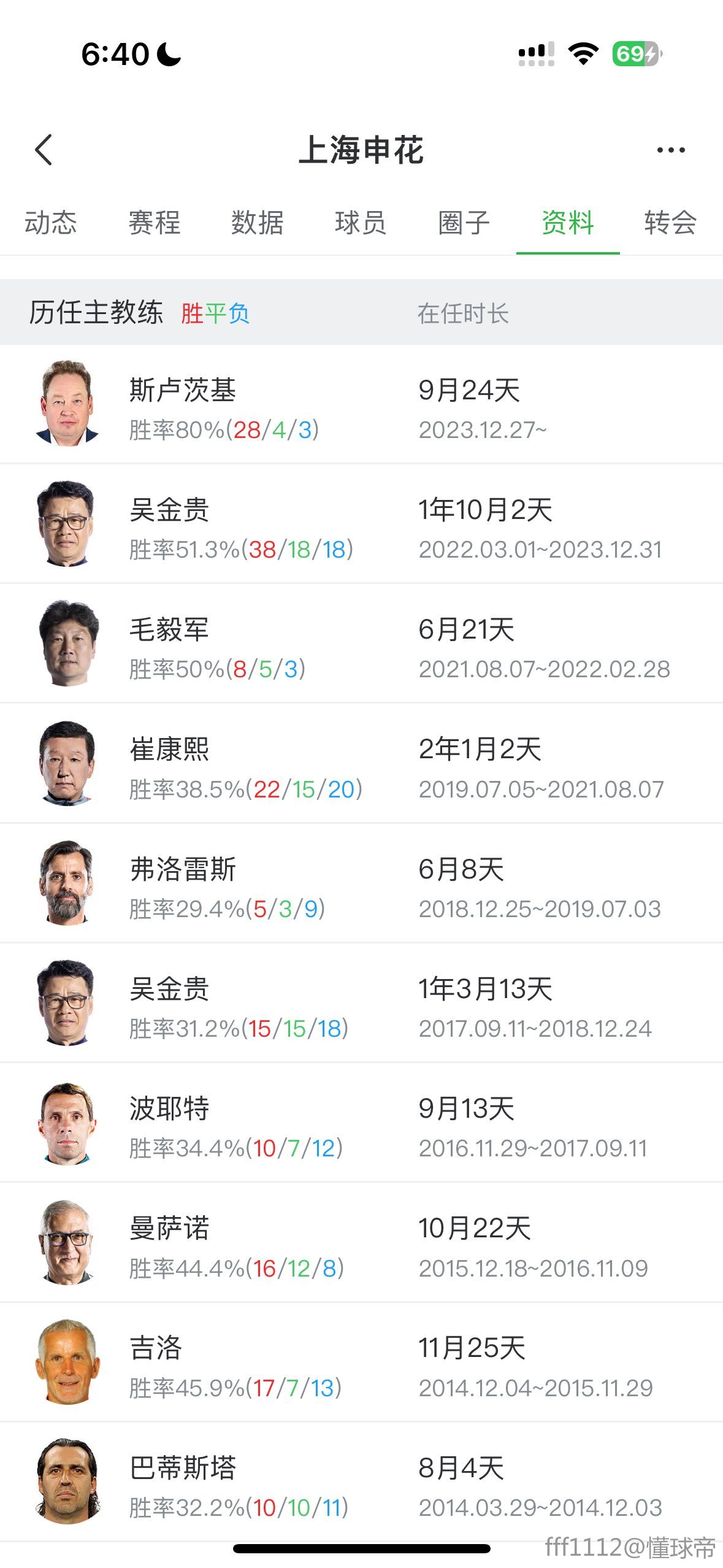The width and height of the screenshot is (723, 1568).
Task: Tap the 弗洛雷斯 coach row
Action: click(x=361, y=883)
